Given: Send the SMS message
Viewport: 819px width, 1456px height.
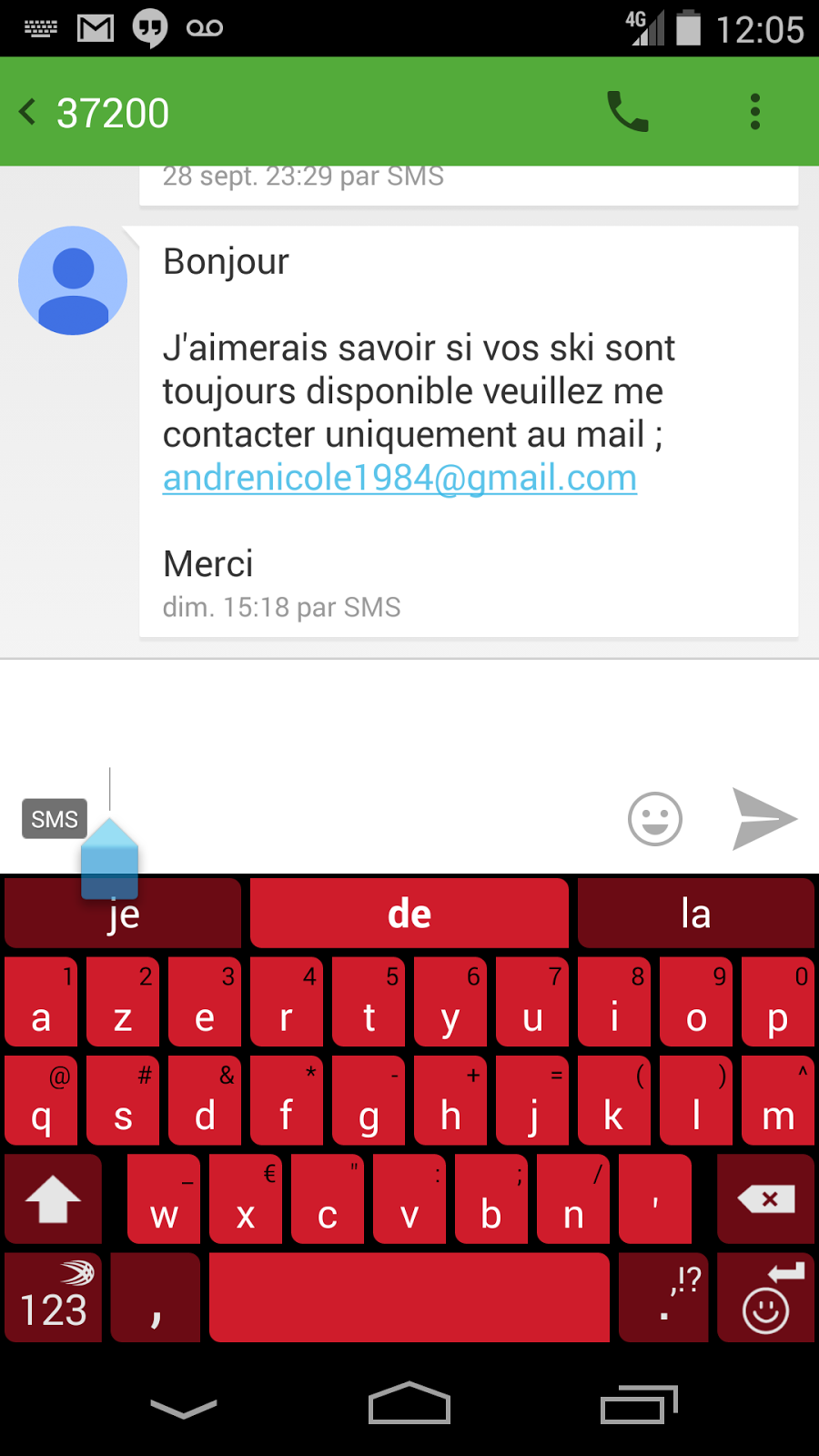Looking at the screenshot, I should (764, 819).
